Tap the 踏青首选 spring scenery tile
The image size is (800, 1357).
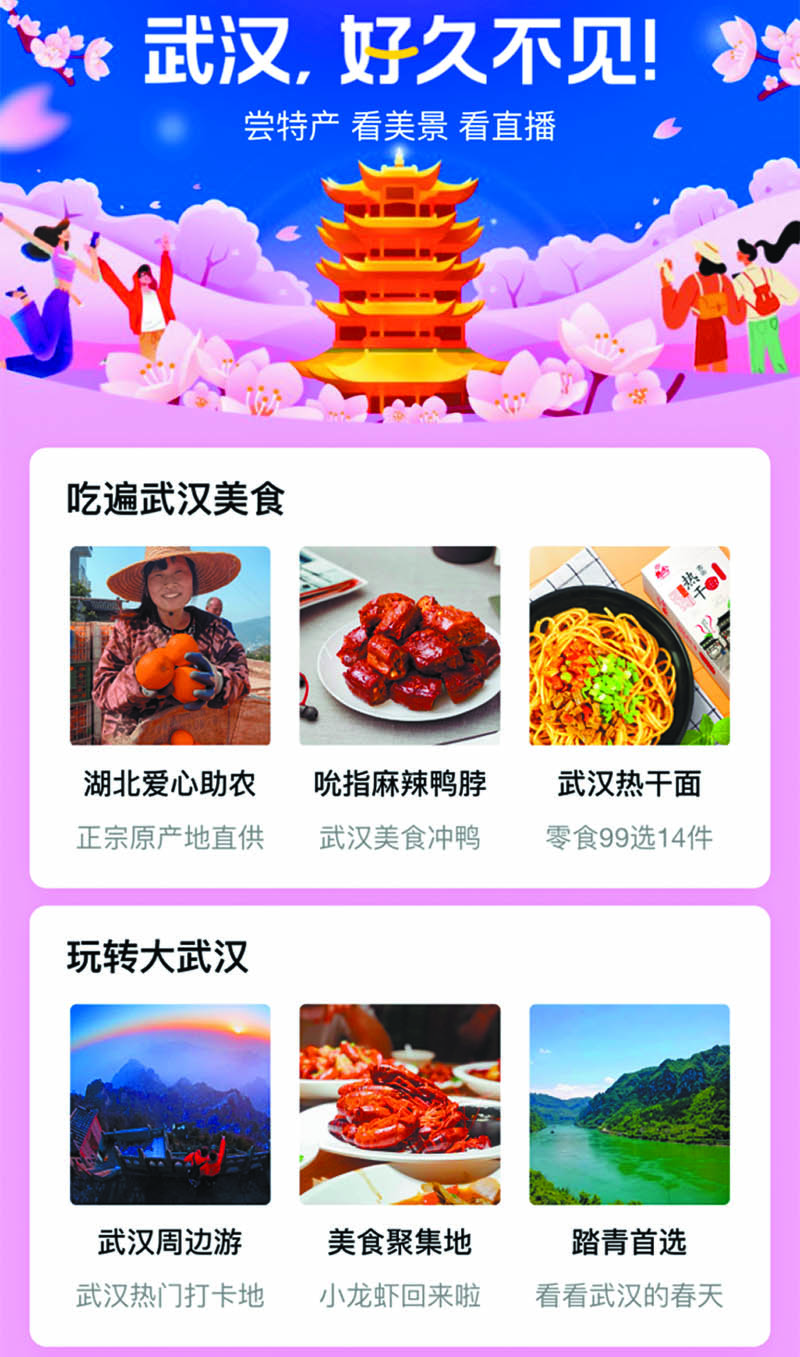(629, 1104)
